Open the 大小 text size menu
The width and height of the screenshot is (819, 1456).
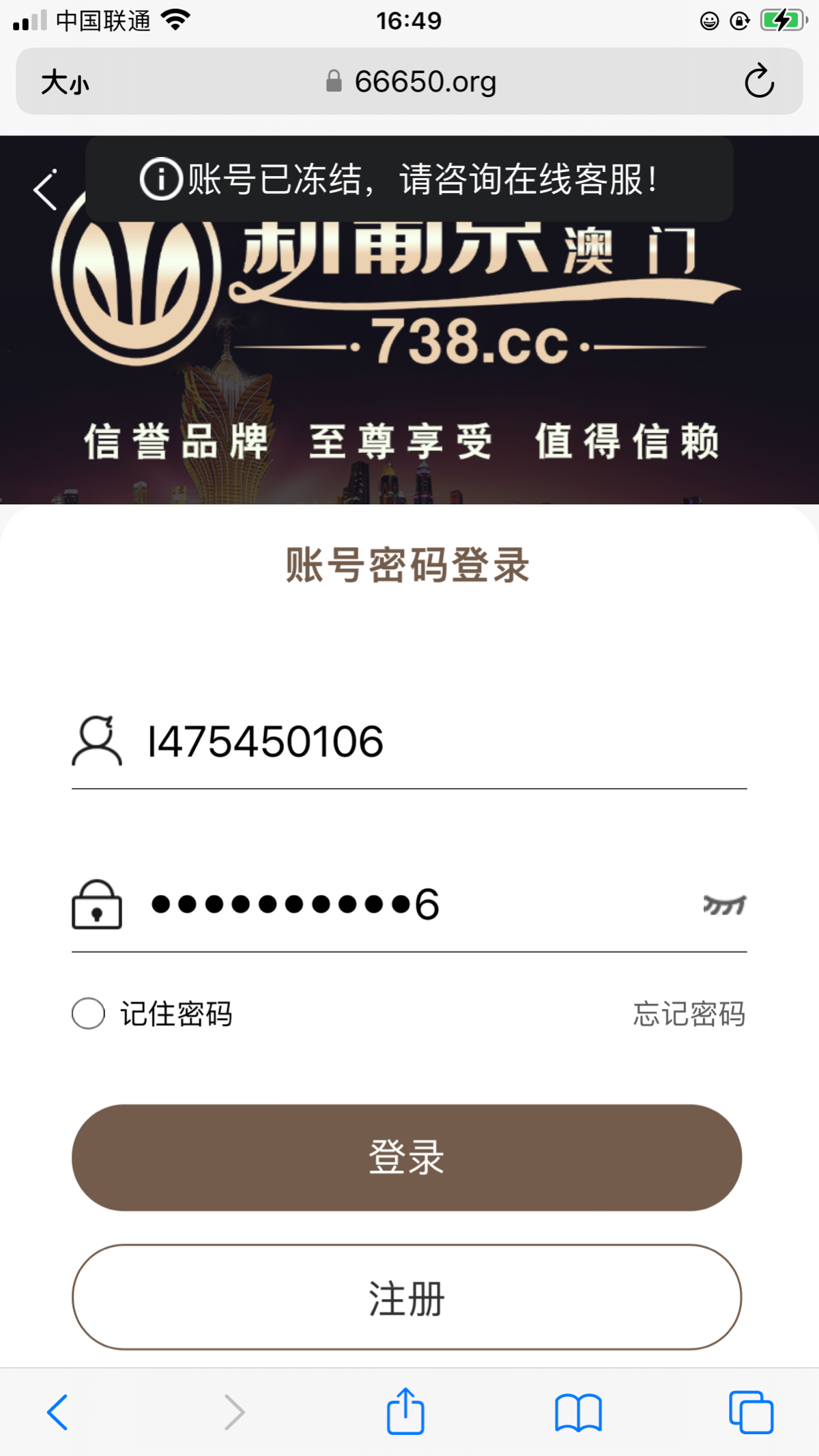point(65,83)
